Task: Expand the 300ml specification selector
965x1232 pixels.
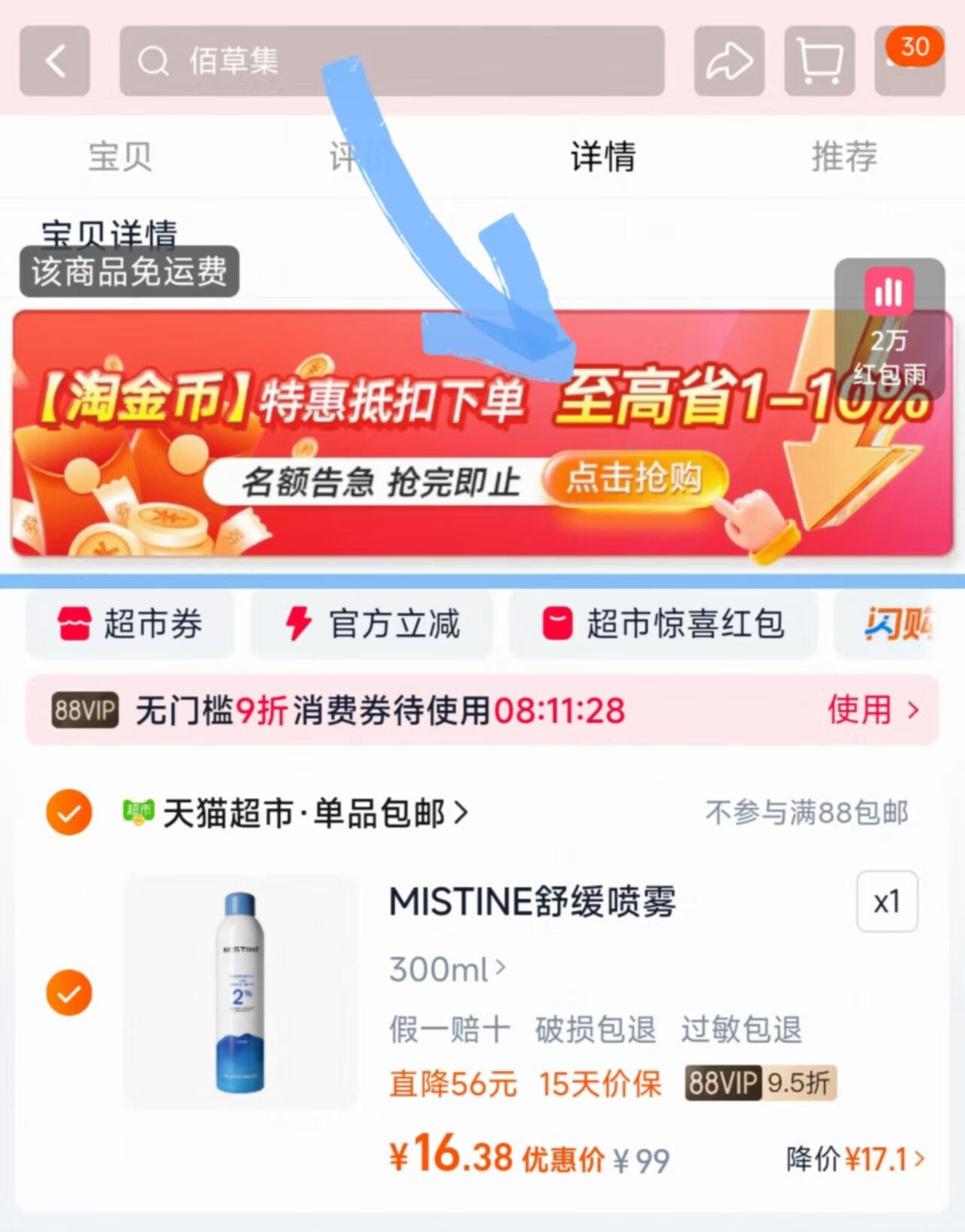Action: click(445, 970)
